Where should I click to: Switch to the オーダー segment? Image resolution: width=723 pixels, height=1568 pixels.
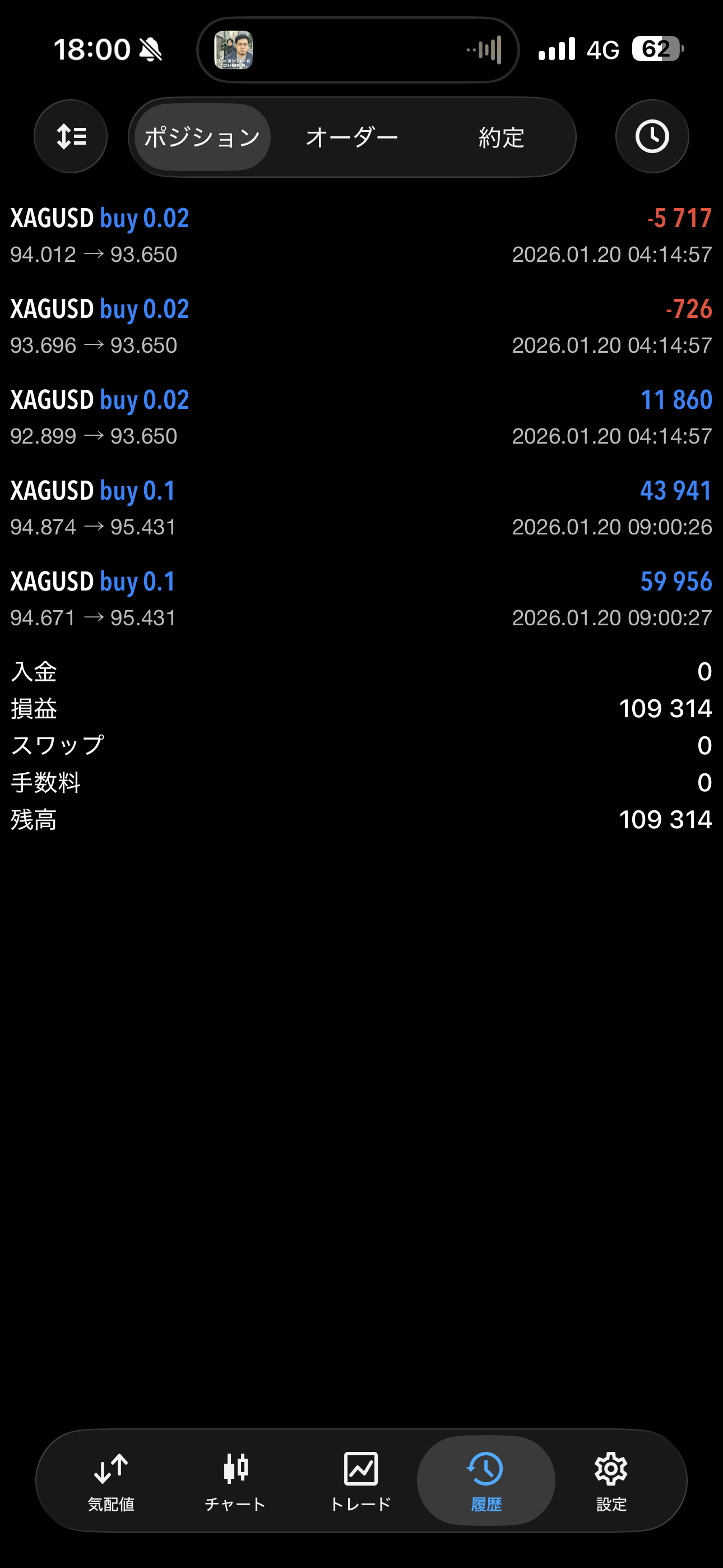(x=352, y=137)
